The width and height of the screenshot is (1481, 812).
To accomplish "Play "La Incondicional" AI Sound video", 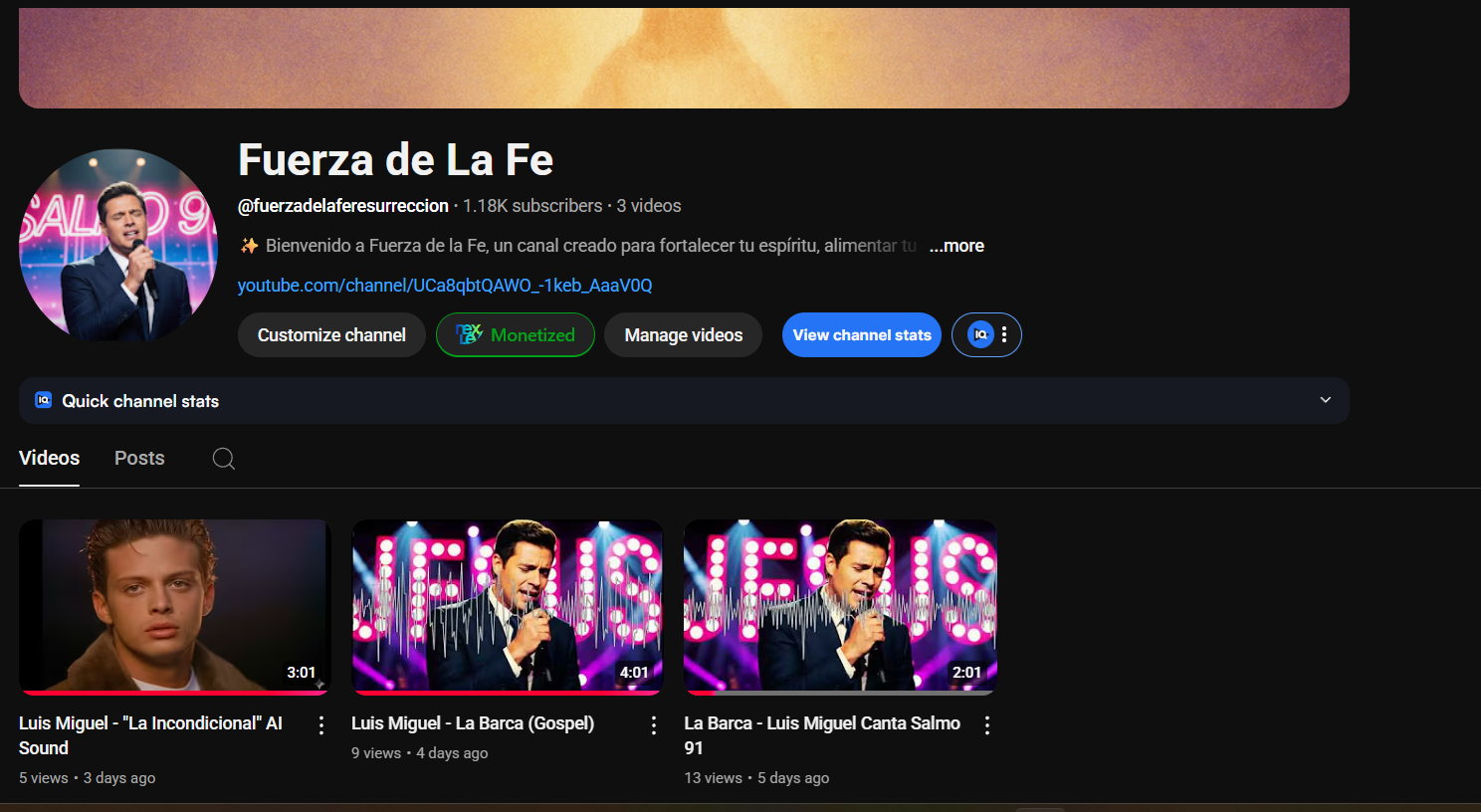I will tap(174, 605).
